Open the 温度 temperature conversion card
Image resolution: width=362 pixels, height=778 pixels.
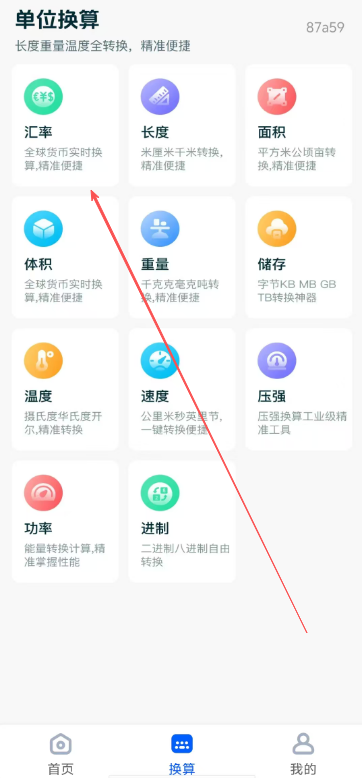coord(65,389)
